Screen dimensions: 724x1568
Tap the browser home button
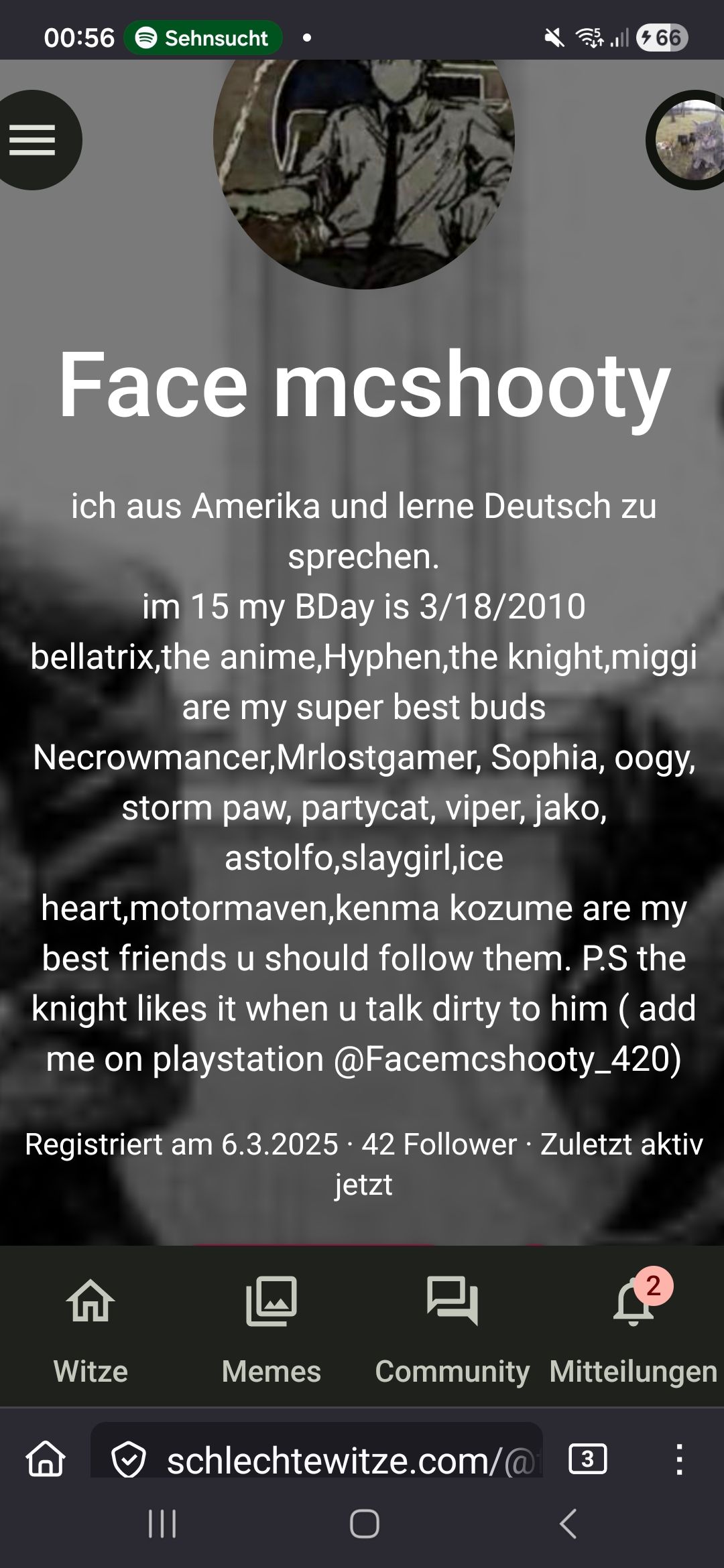[46, 1459]
